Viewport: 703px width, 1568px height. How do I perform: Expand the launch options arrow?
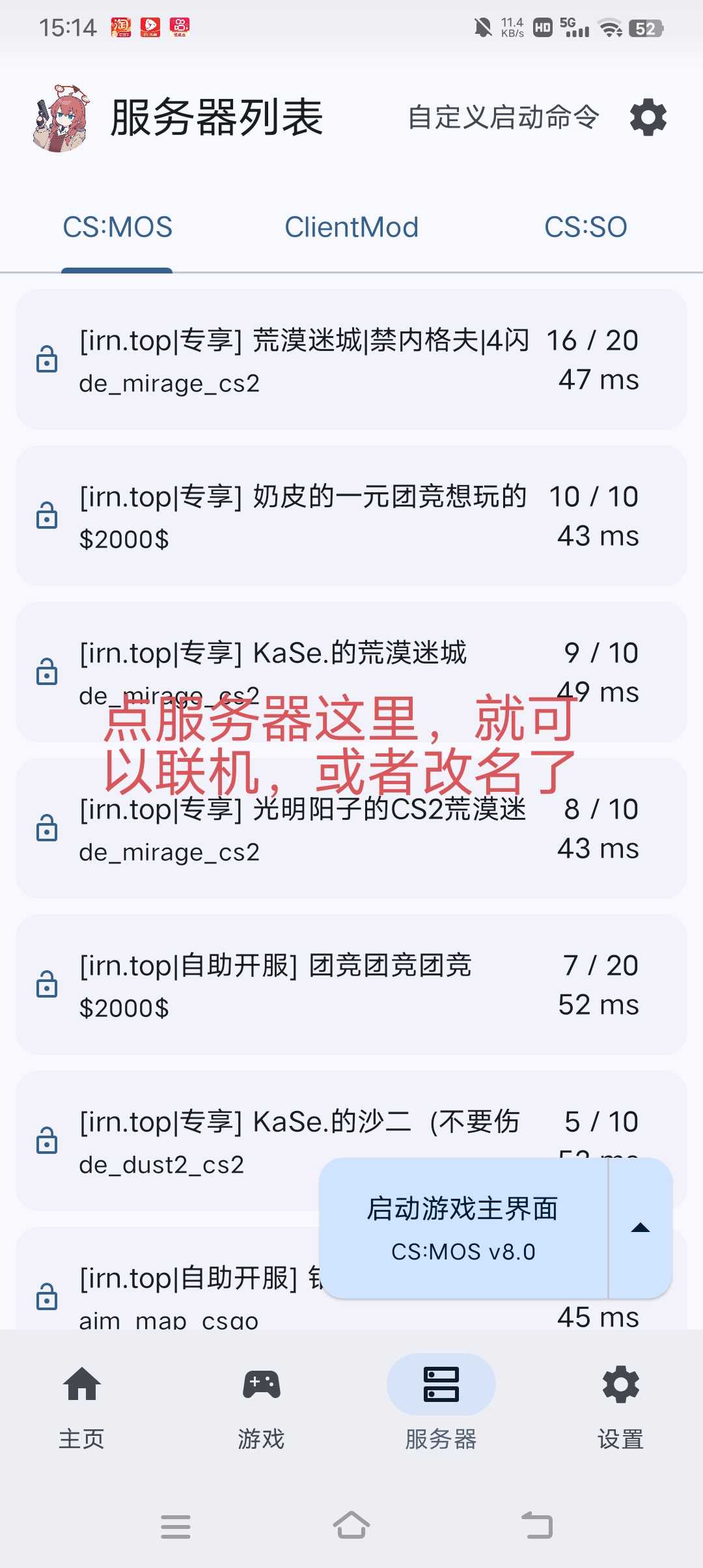pyautogui.click(x=641, y=1228)
